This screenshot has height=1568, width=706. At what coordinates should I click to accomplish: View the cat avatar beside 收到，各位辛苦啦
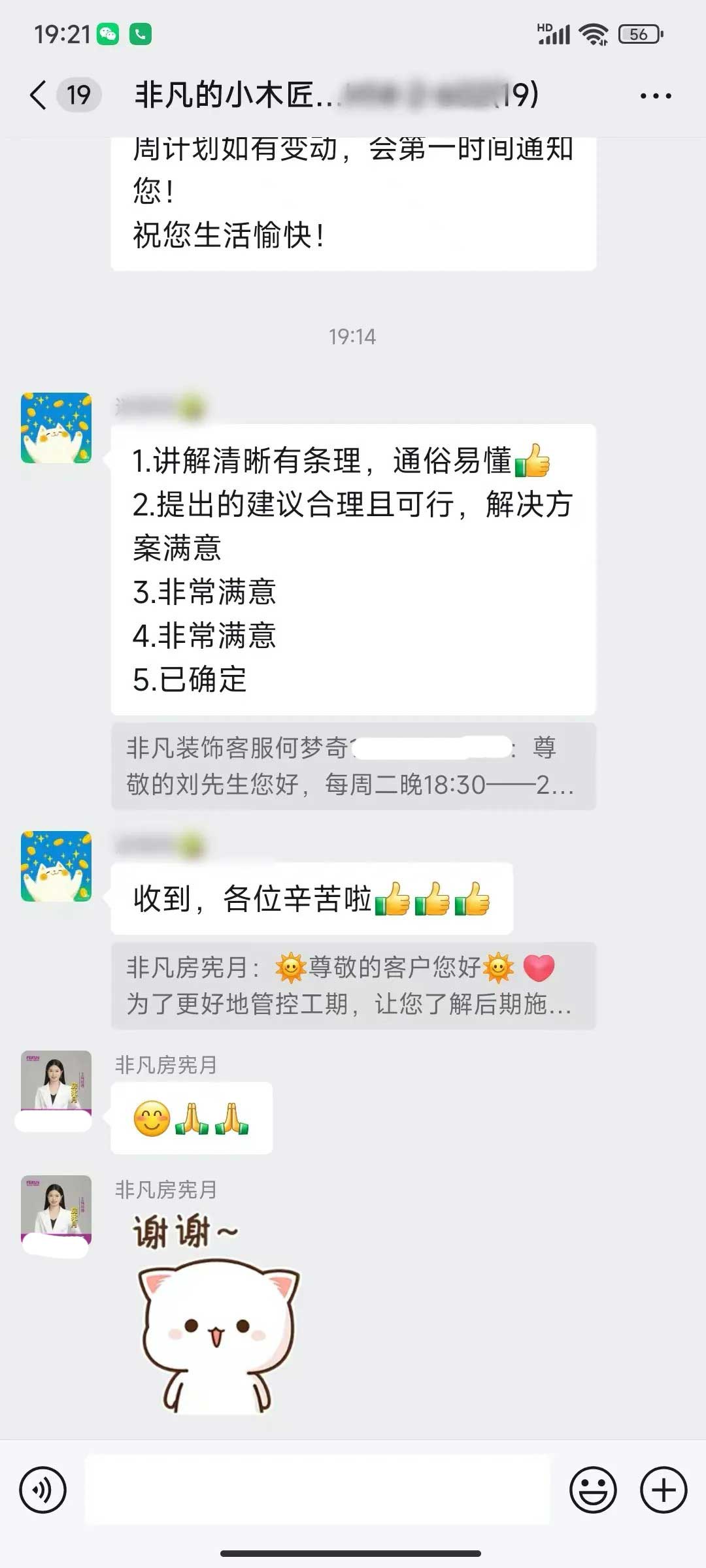56,866
